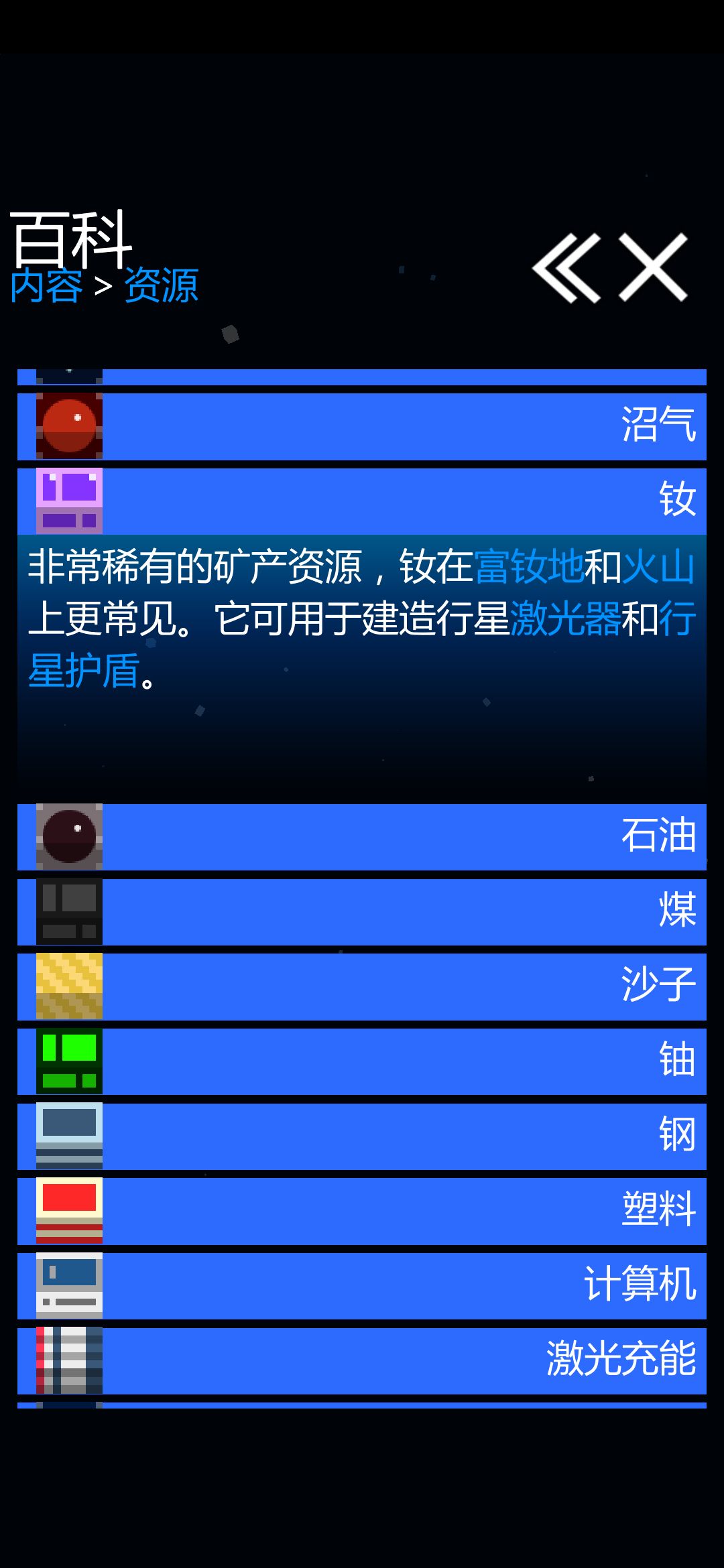Image resolution: width=724 pixels, height=1568 pixels.
Task: Click the 煤 (coal) resource icon
Action: pos(67,911)
